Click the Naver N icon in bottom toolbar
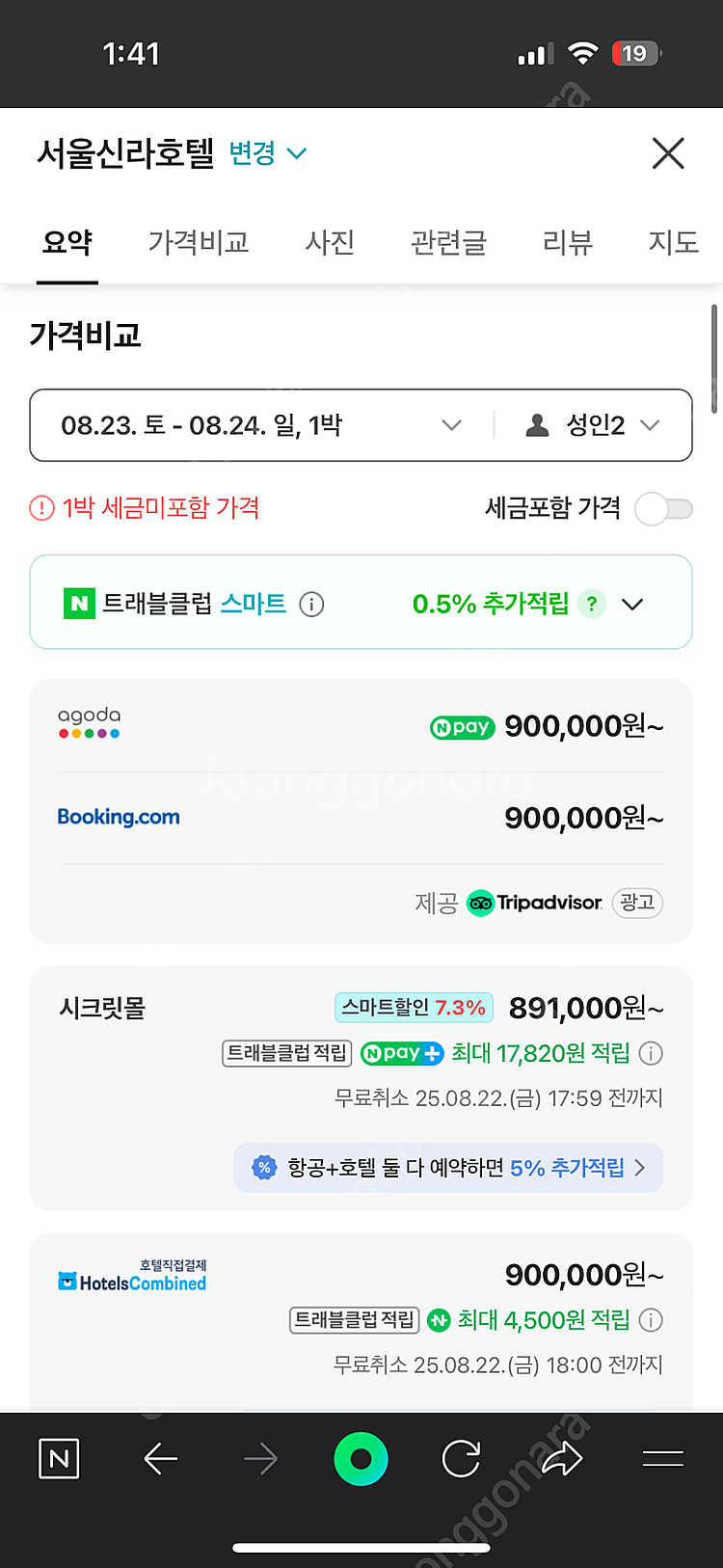This screenshot has width=723, height=1568. coord(58,1459)
